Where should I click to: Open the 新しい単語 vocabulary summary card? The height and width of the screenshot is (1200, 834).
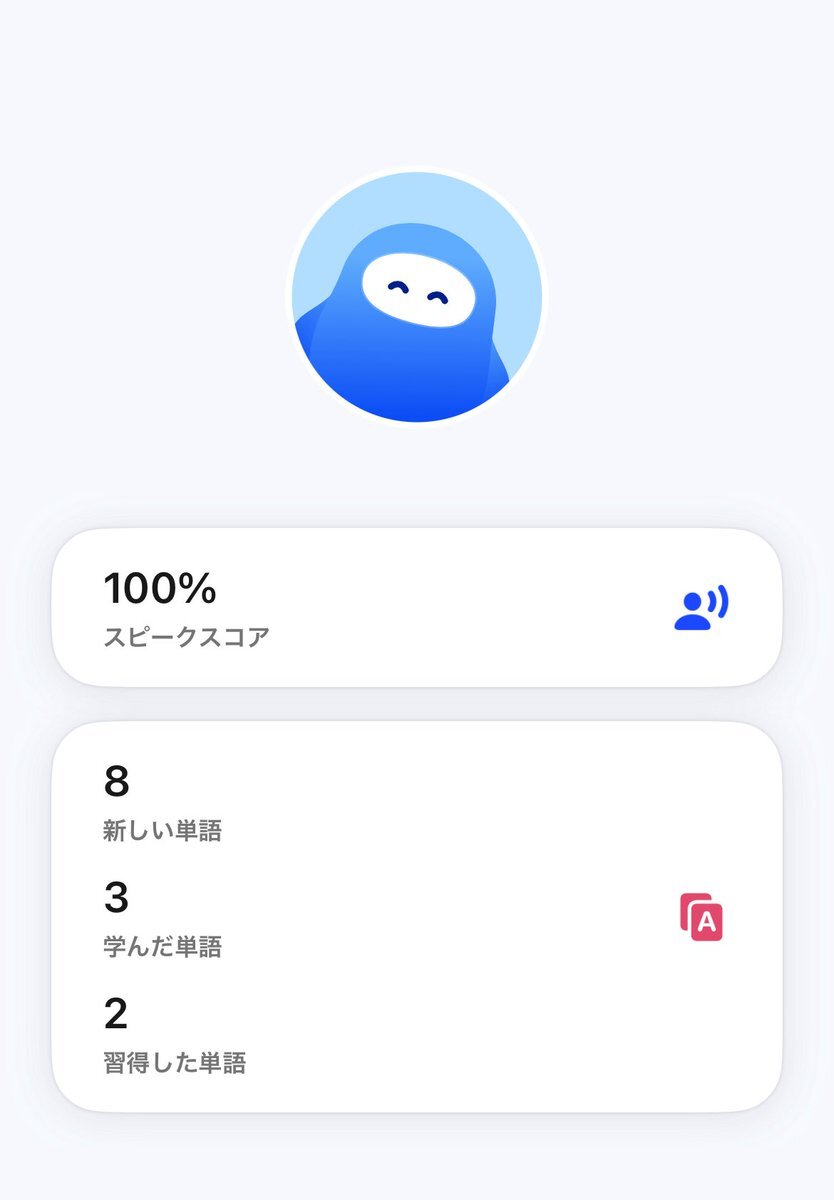pos(416,915)
